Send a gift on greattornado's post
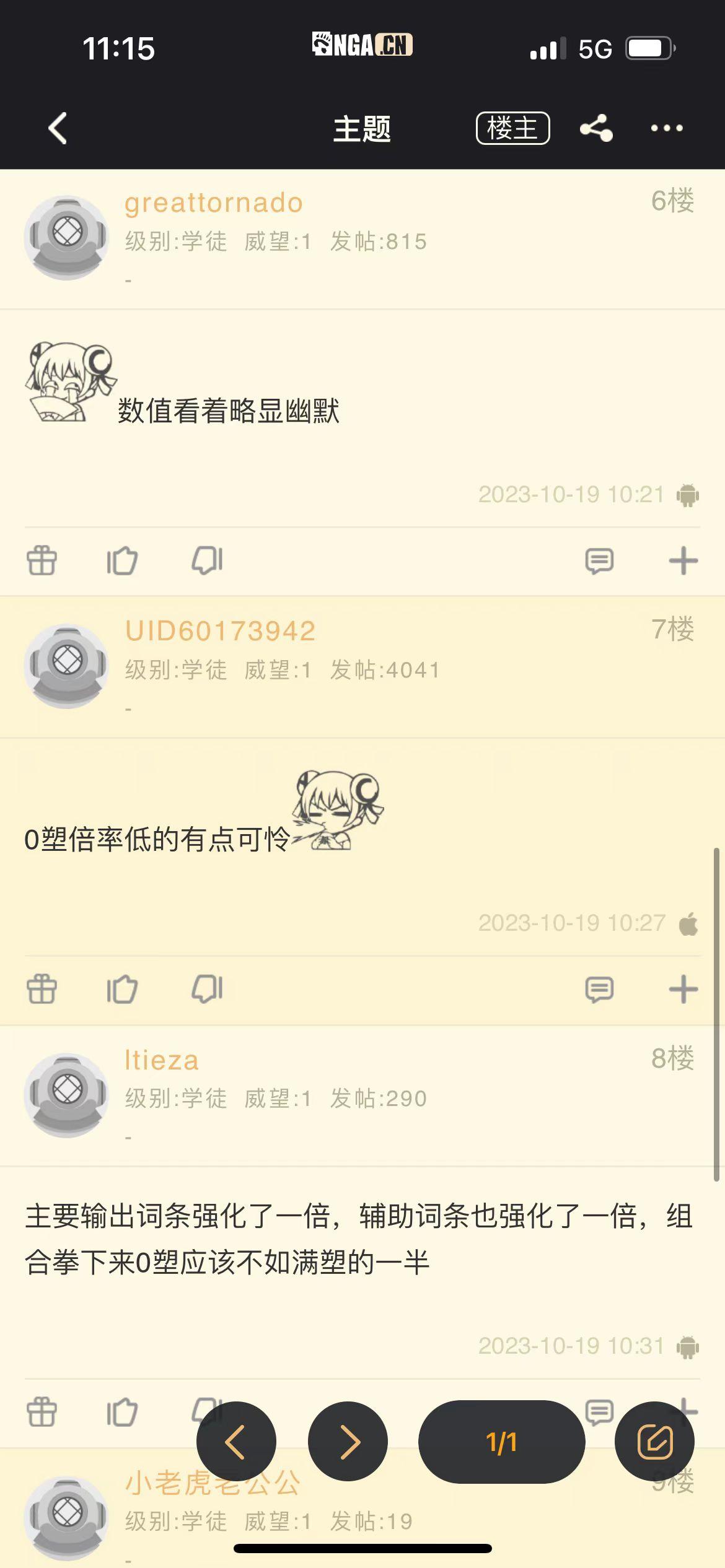Viewport: 725px width, 1568px height. (42, 559)
